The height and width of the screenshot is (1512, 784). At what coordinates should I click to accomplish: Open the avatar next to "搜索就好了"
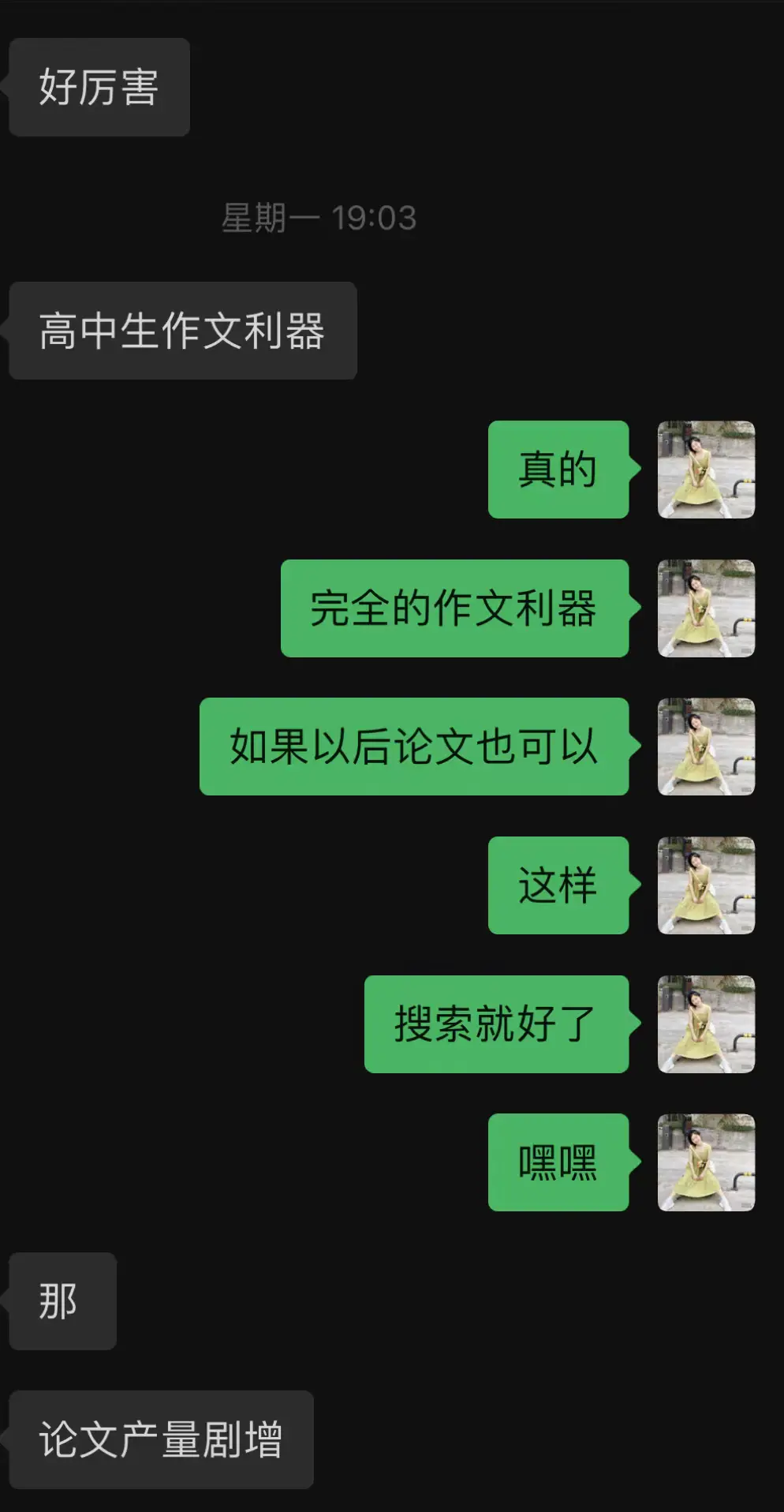click(706, 1024)
